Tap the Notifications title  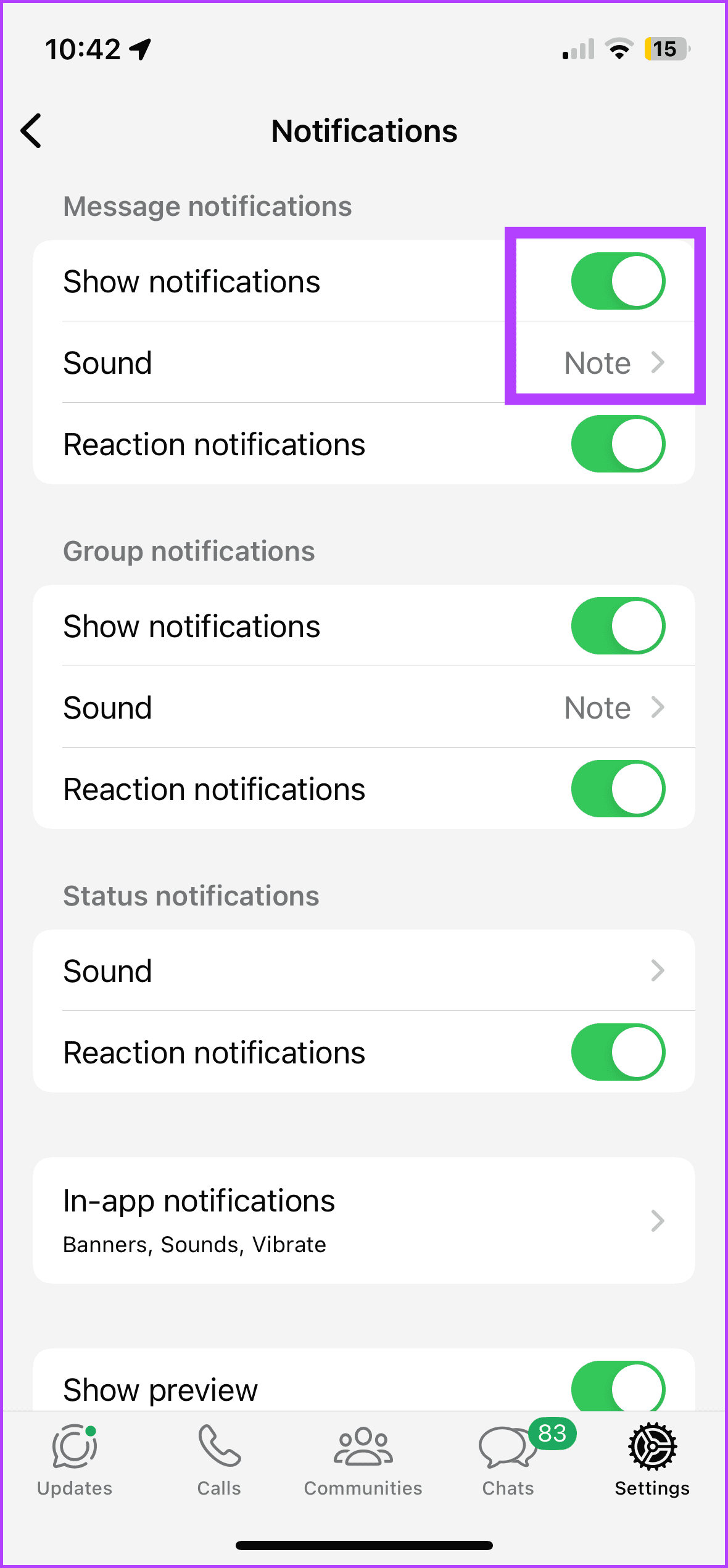[364, 131]
